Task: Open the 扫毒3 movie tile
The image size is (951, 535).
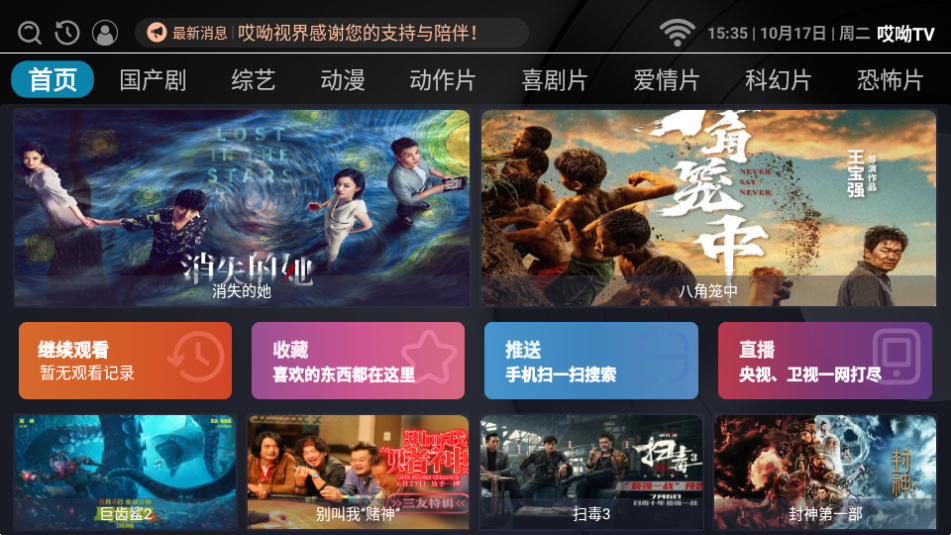Action: pos(591,472)
